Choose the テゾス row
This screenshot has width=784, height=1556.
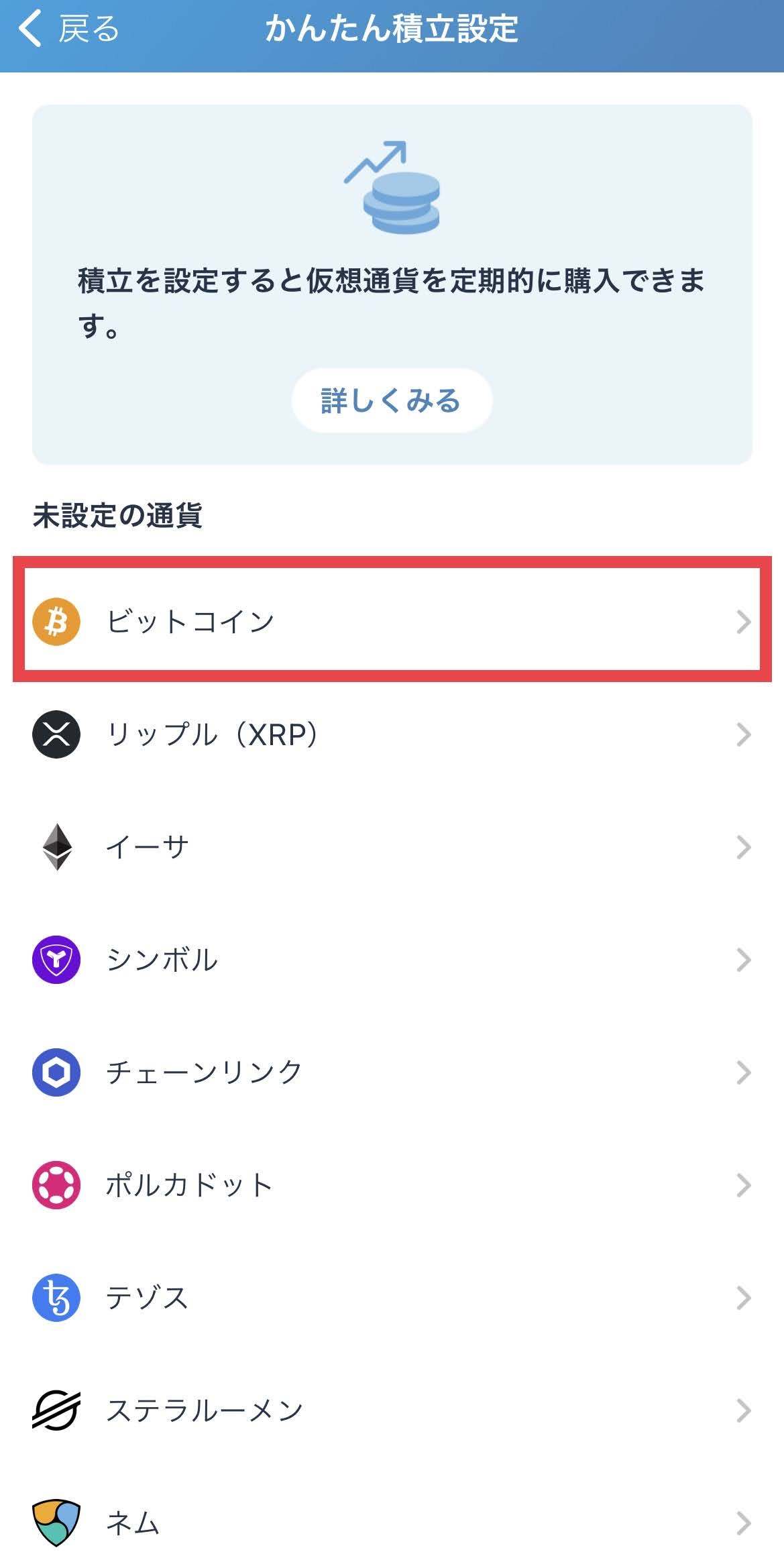click(392, 1298)
